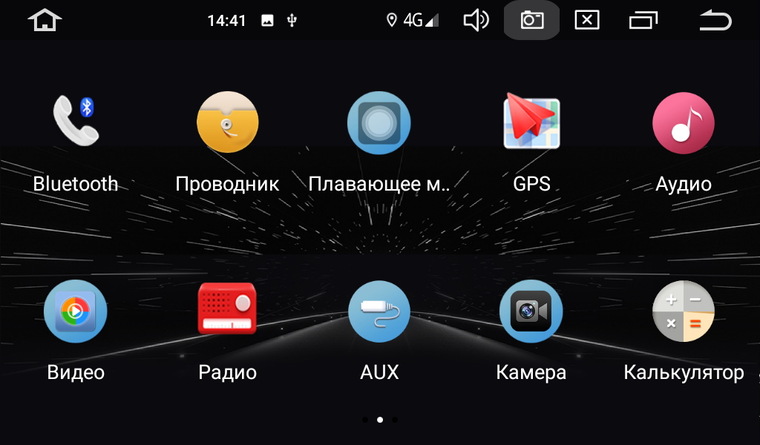Open the Камера app
Screen dimensions: 760x445
tap(531, 312)
